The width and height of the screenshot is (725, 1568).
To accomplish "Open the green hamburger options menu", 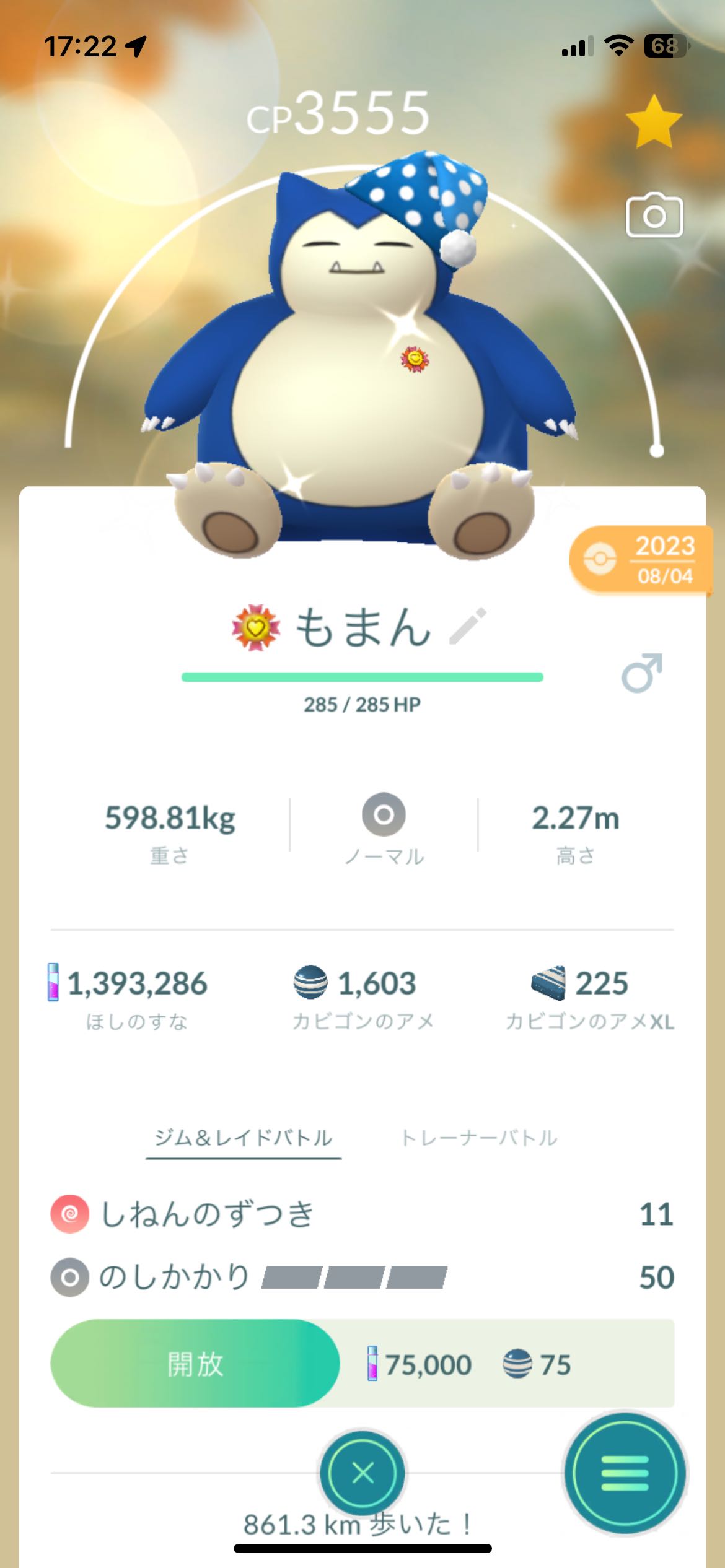I will (x=625, y=1473).
